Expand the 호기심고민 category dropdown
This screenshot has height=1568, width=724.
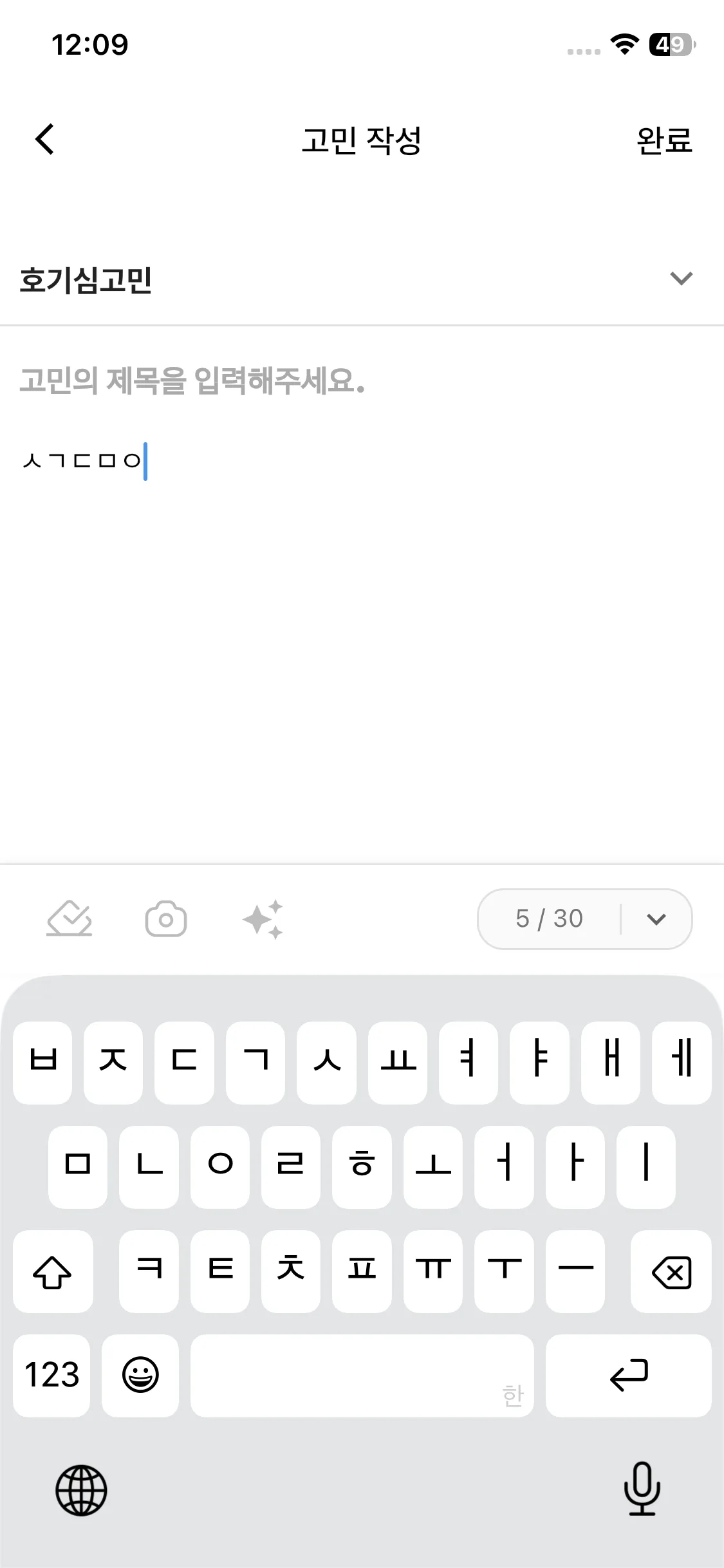362,279
